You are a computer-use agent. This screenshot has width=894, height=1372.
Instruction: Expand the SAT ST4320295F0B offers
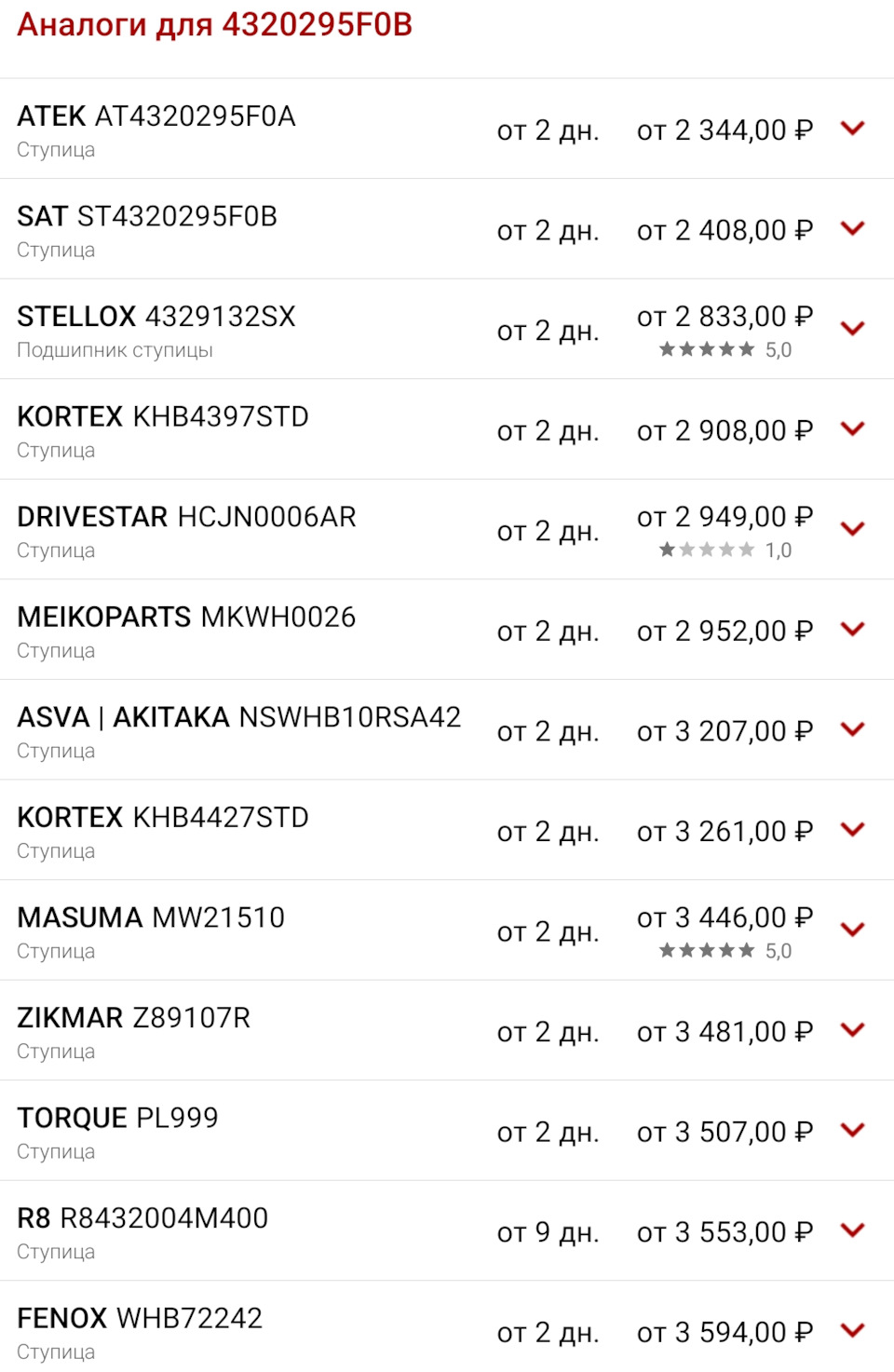(853, 228)
